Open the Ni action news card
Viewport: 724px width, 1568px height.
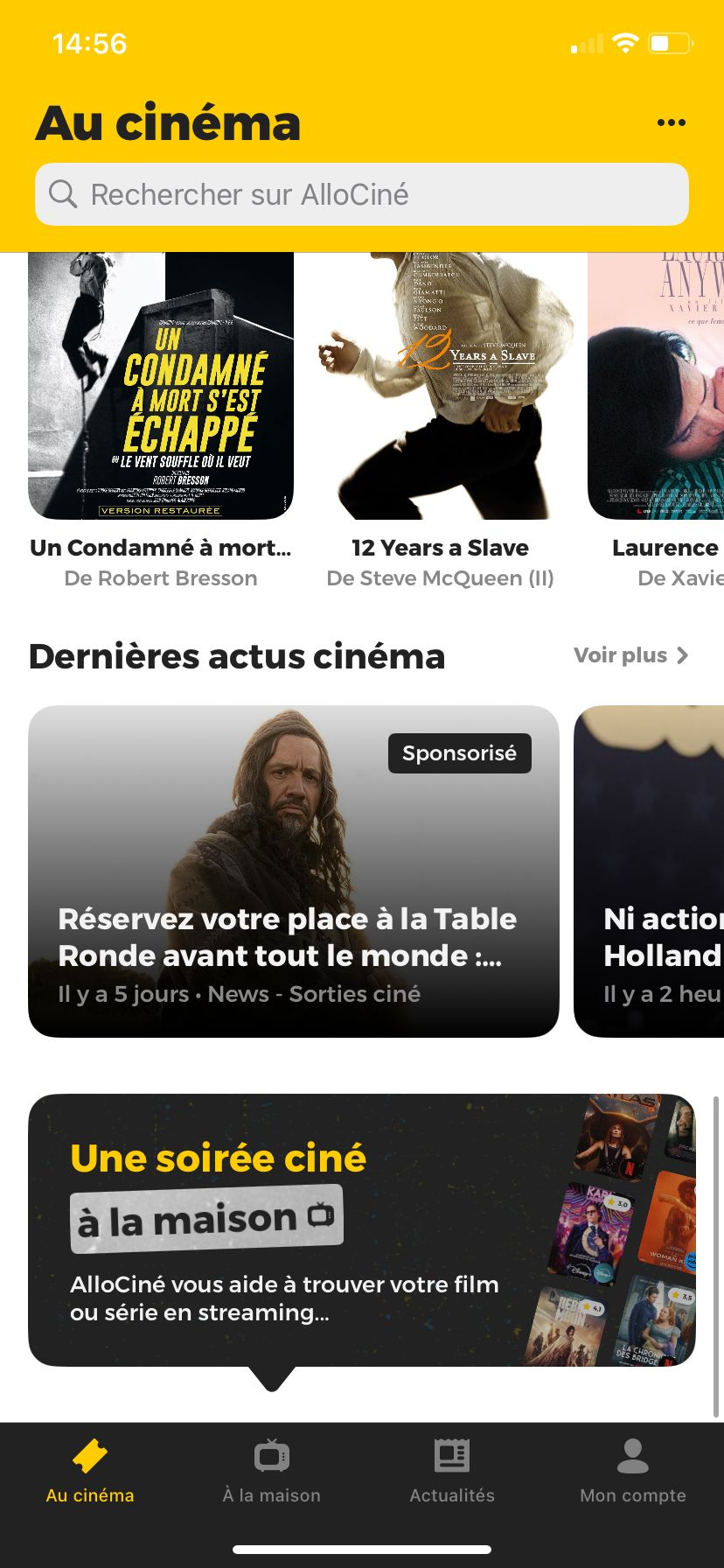point(649,871)
